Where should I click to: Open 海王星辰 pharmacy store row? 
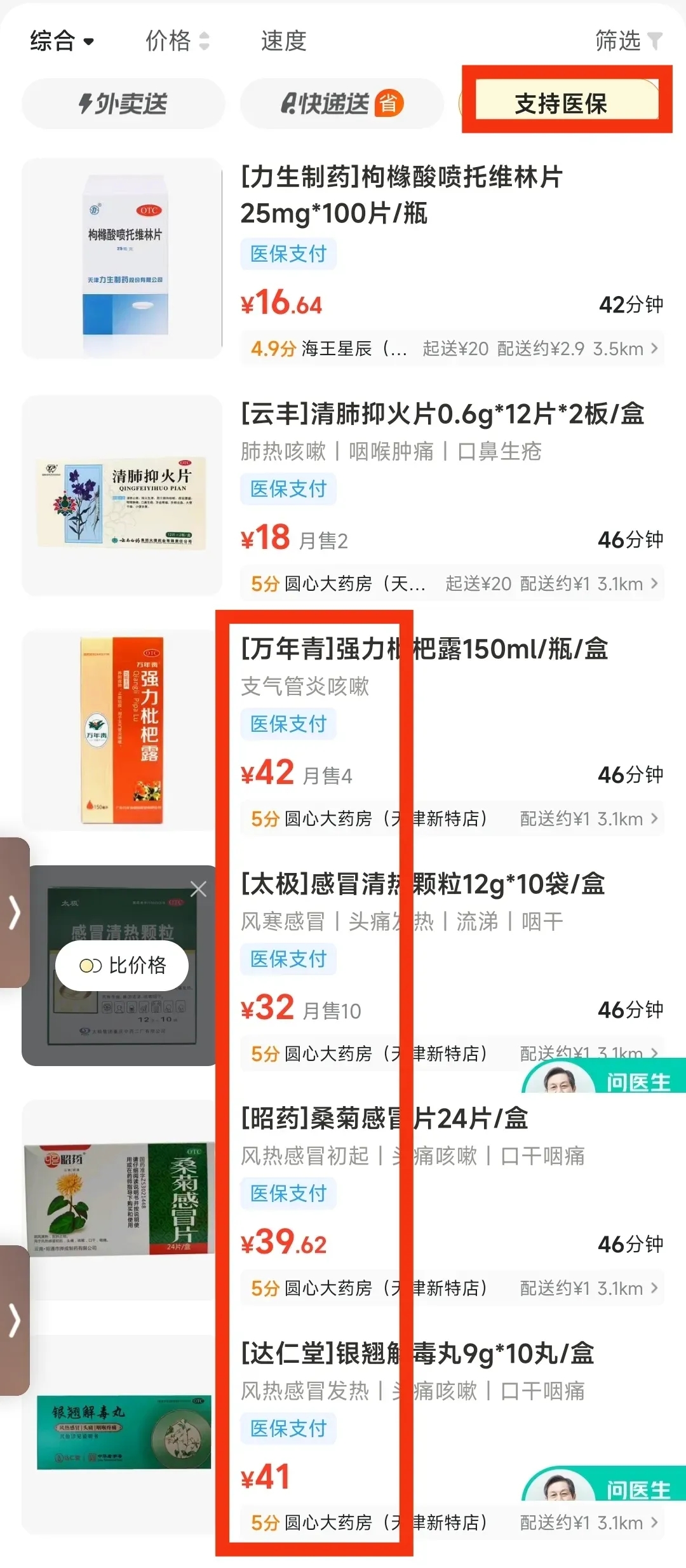click(x=452, y=349)
